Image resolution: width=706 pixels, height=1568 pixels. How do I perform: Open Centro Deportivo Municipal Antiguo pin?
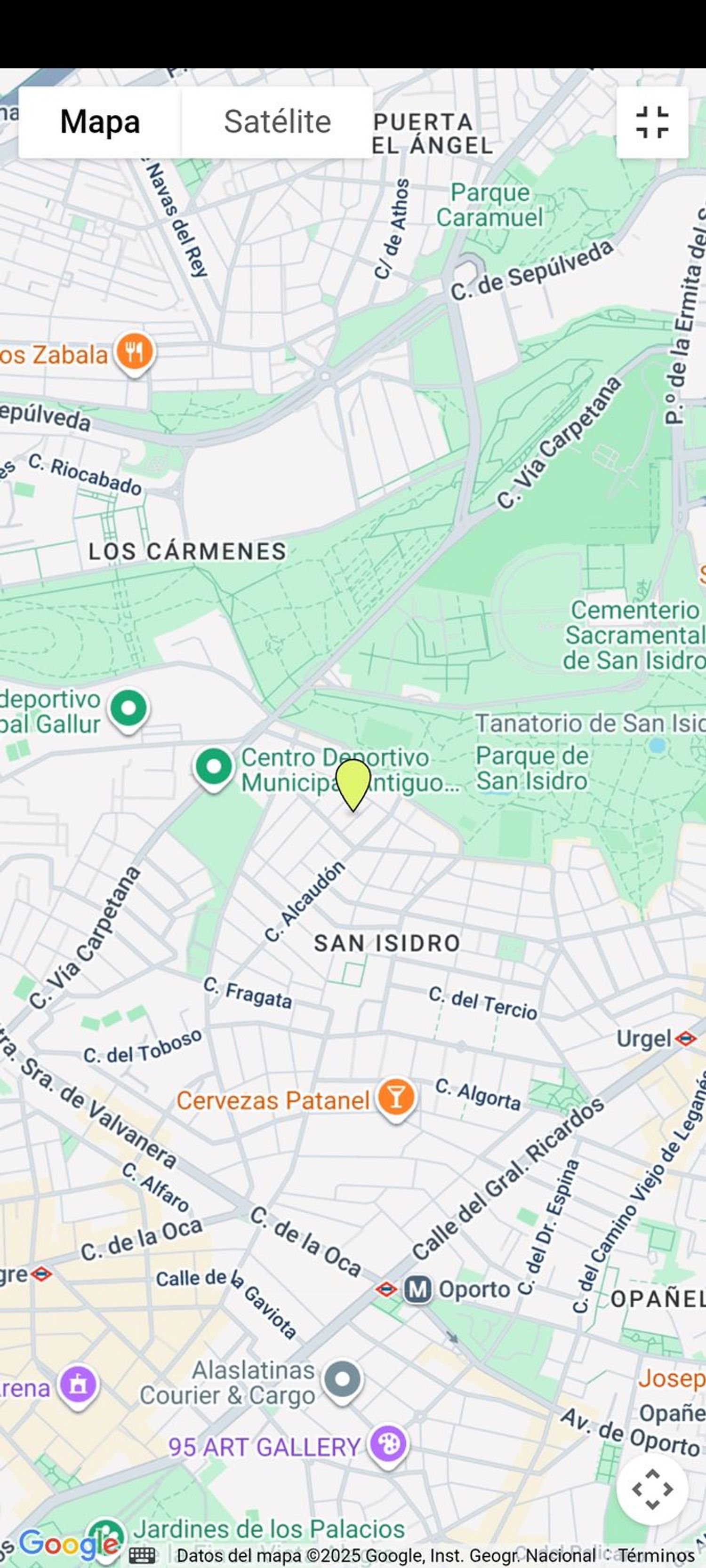pos(213,767)
